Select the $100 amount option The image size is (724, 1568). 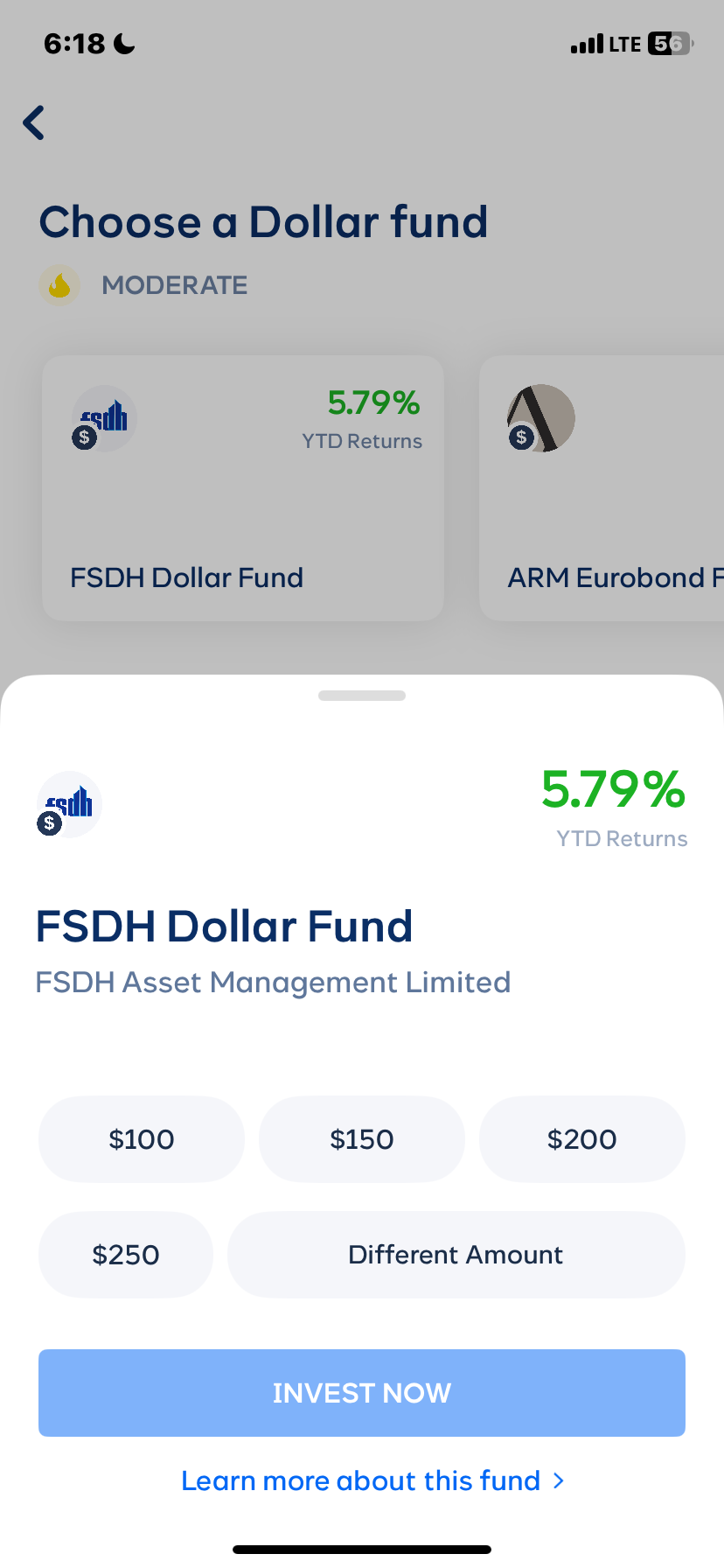141,1138
